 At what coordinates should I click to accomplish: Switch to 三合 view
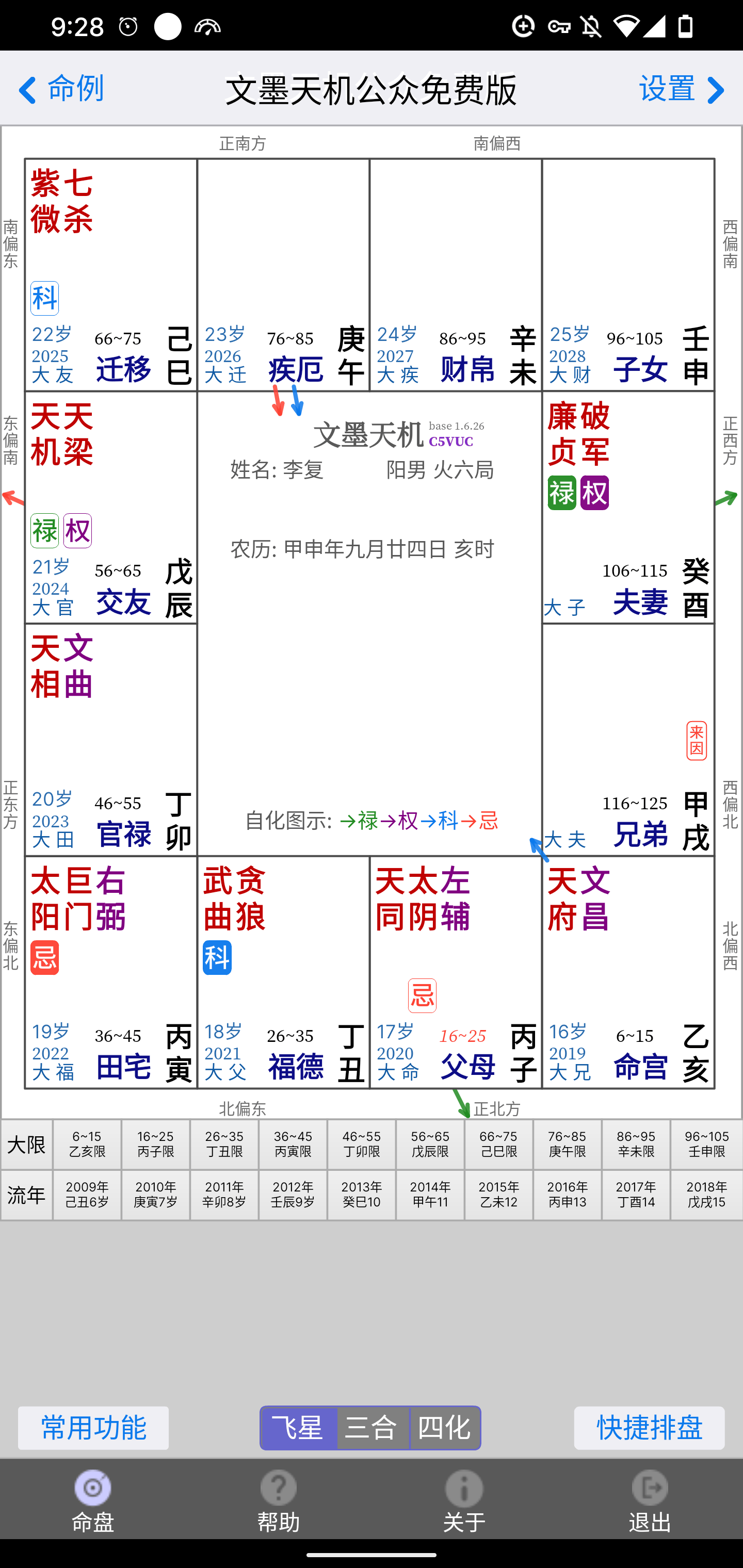[x=373, y=1427]
